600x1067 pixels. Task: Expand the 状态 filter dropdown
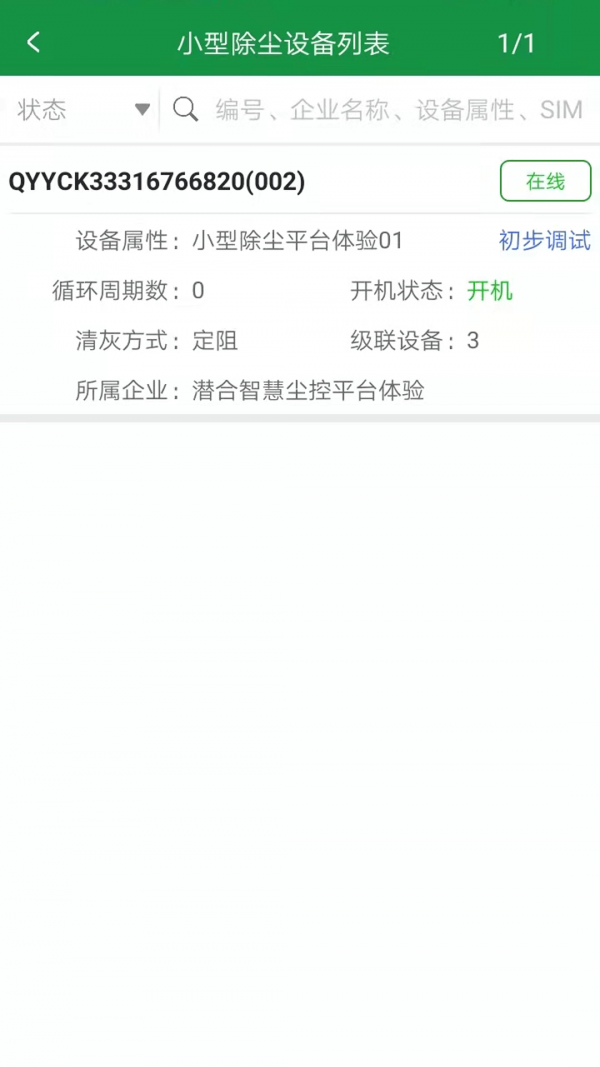tap(83, 109)
